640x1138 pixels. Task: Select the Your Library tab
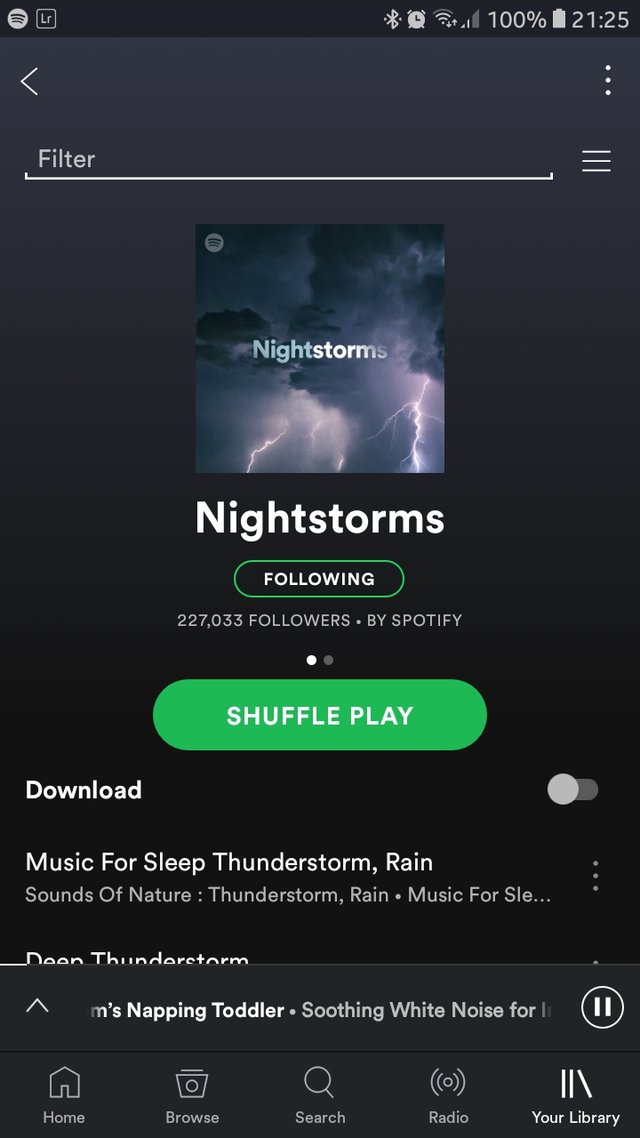pyautogui.click(x=576, y=1095)
